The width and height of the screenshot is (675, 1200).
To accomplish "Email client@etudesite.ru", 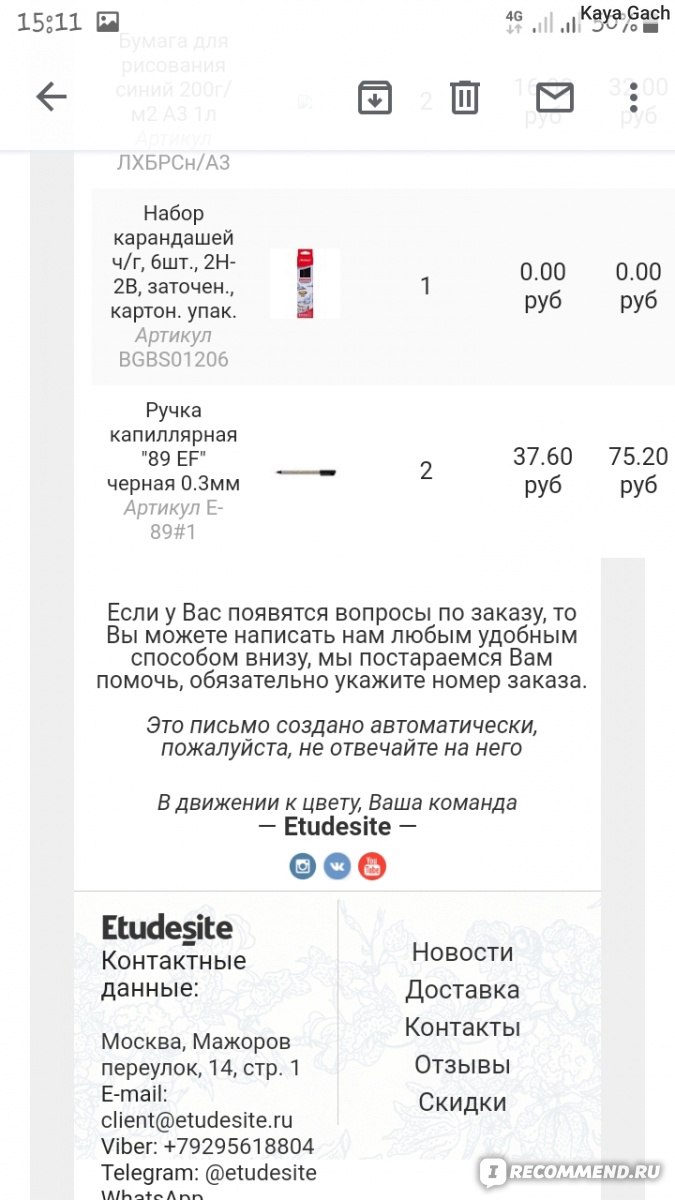I will click(197, 1120).
